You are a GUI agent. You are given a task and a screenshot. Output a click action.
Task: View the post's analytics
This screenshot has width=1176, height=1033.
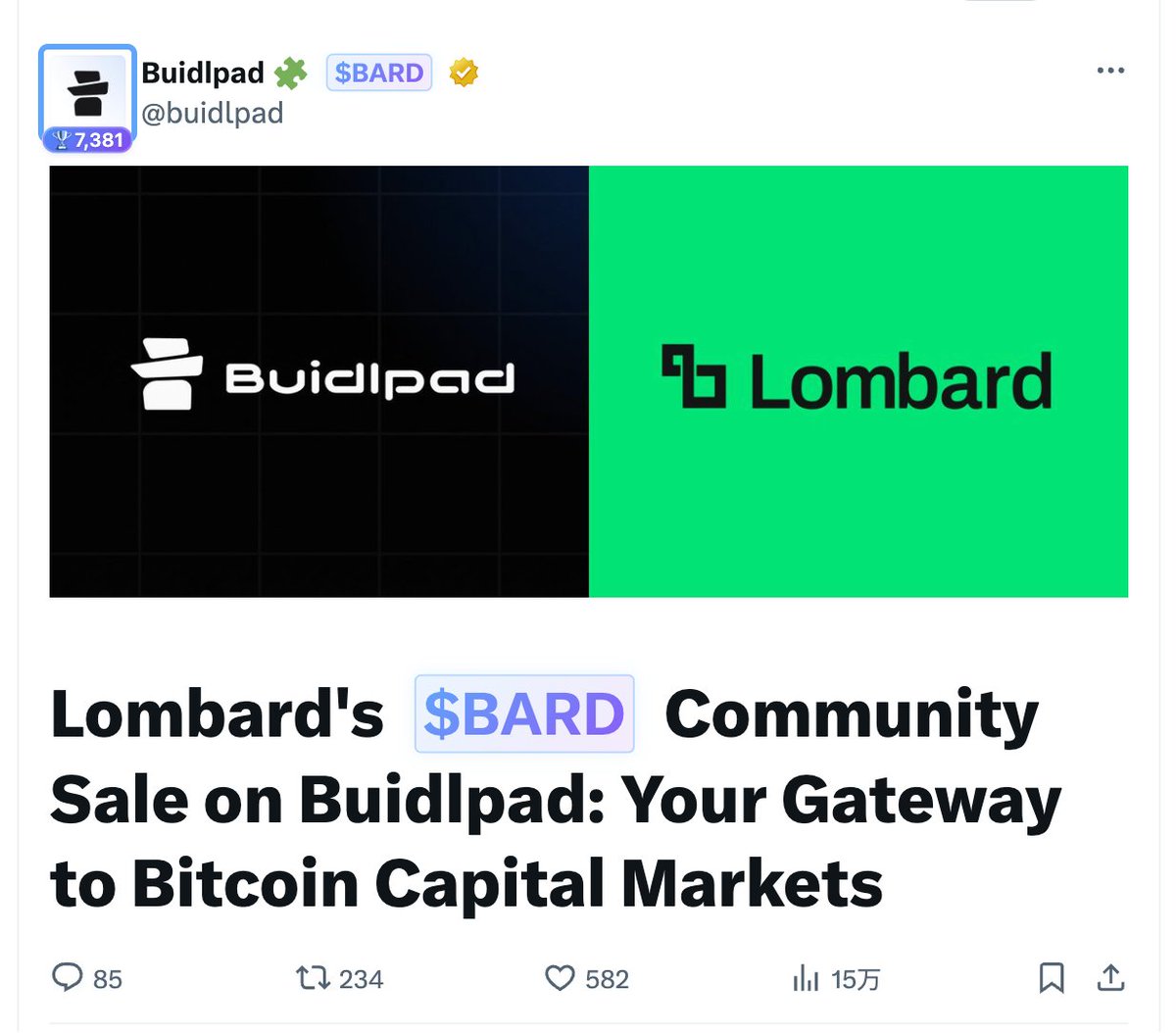pyautogui.click(x=806, y=977)
